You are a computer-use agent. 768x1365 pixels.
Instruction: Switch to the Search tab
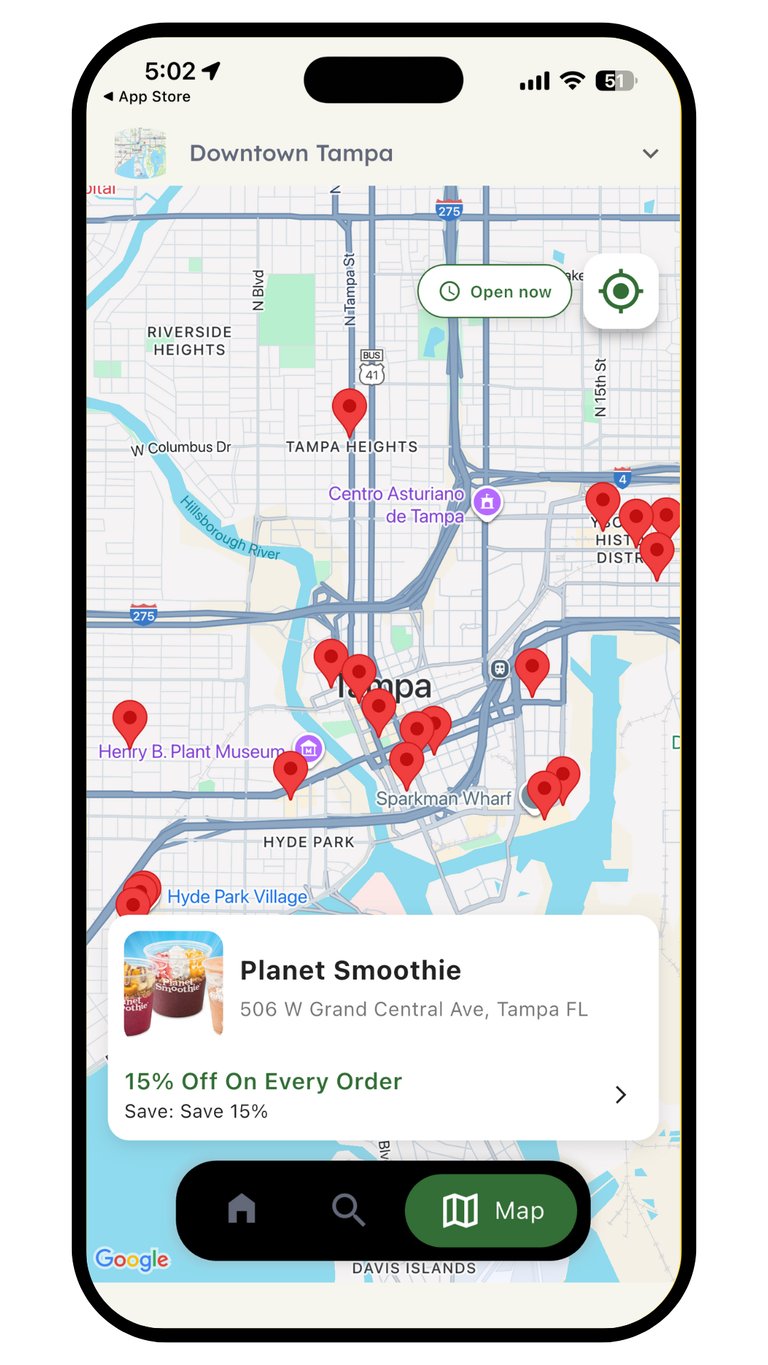tap(348, 1210)
